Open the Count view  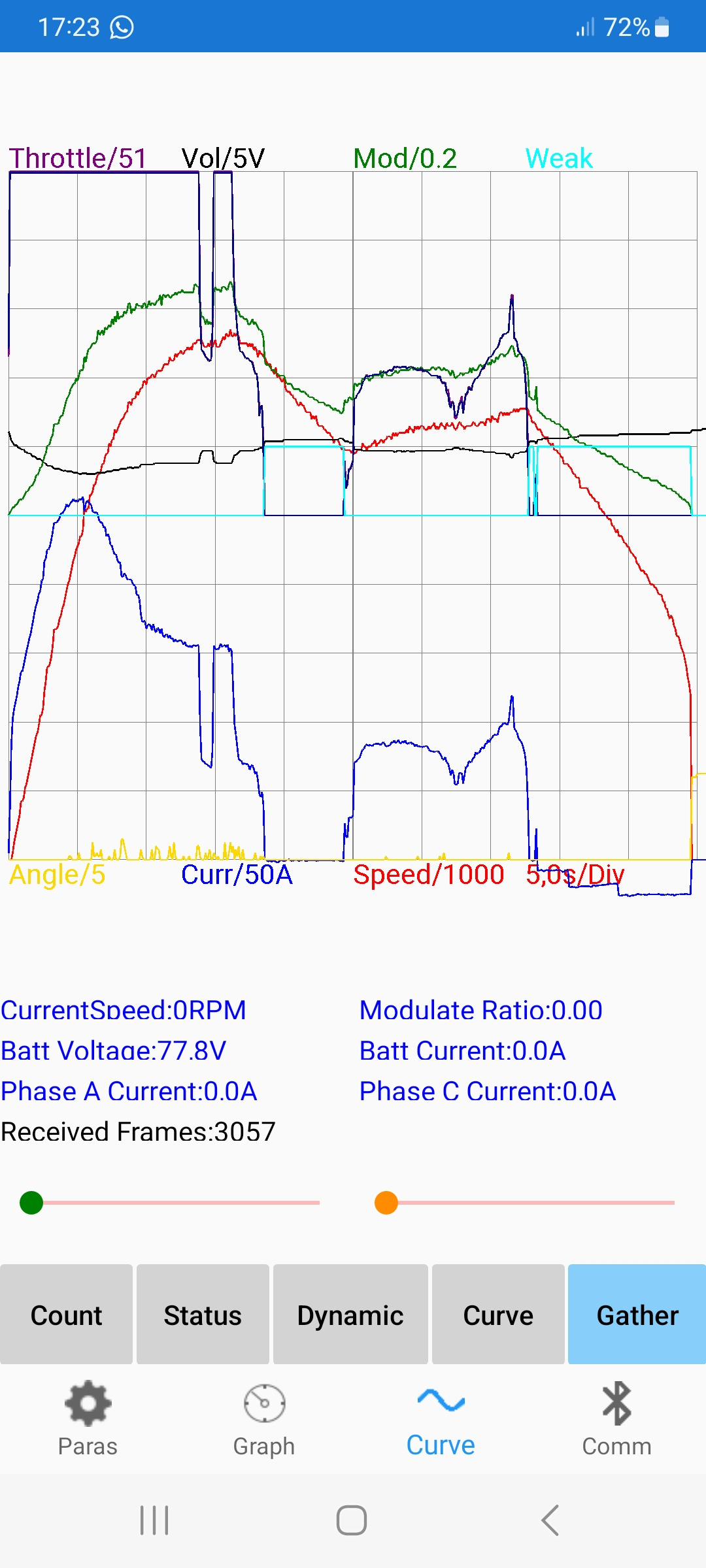(66, 1315)
